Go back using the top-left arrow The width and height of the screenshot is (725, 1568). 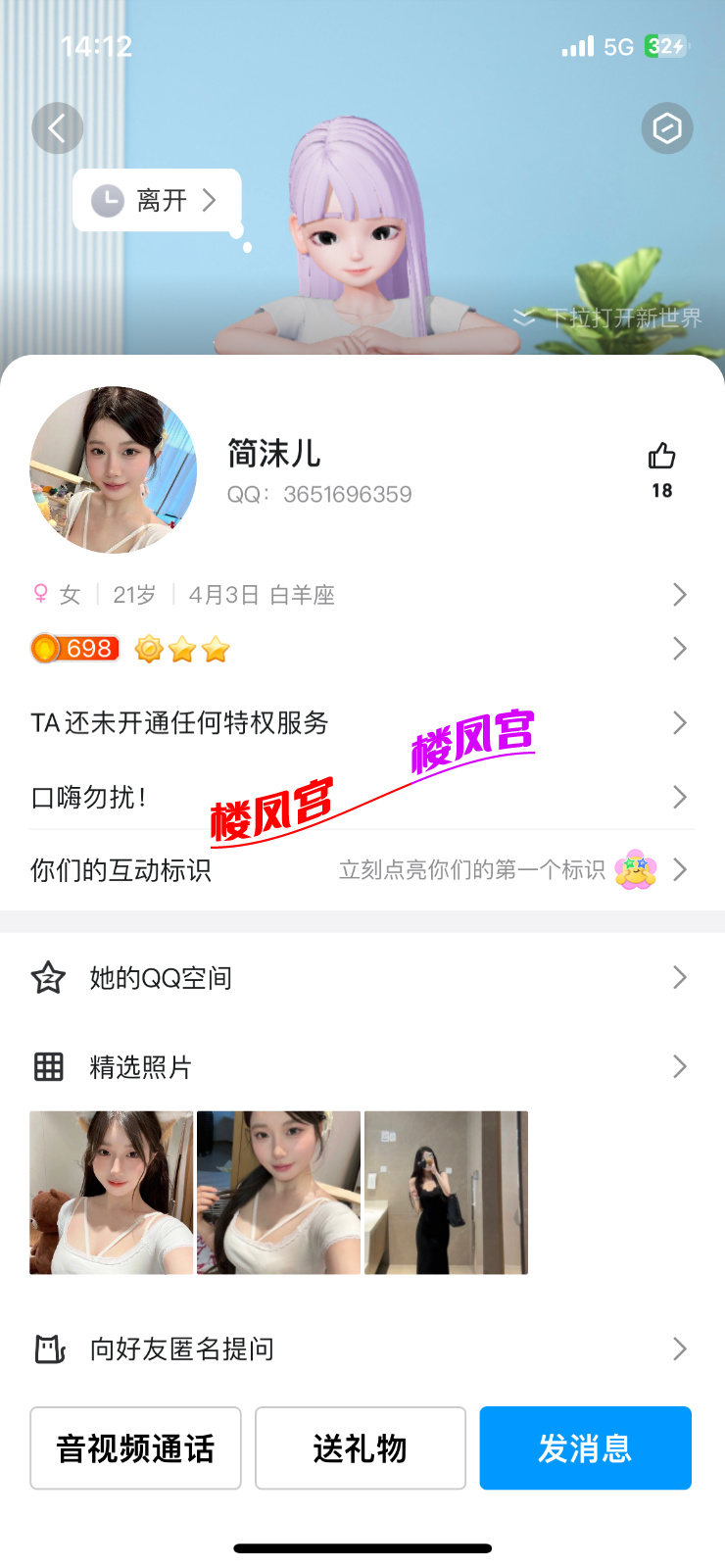point(57,128)
